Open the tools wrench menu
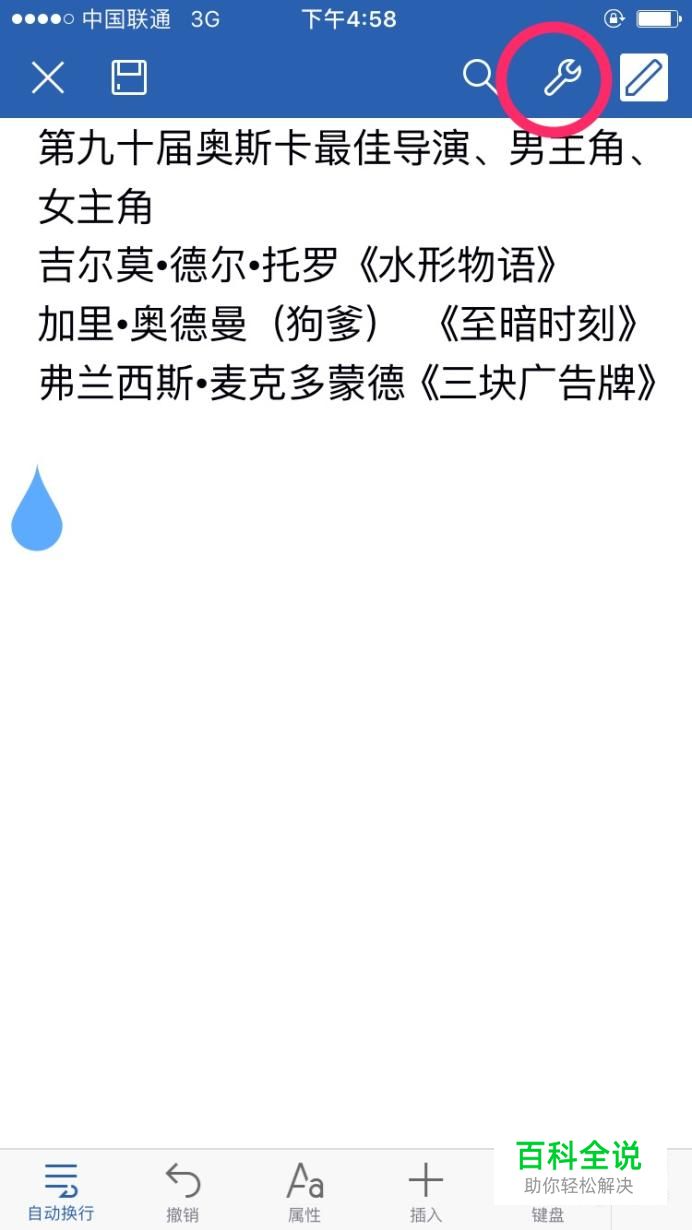This screenshot has height=1230, width=692. click(x=562, y=77)
